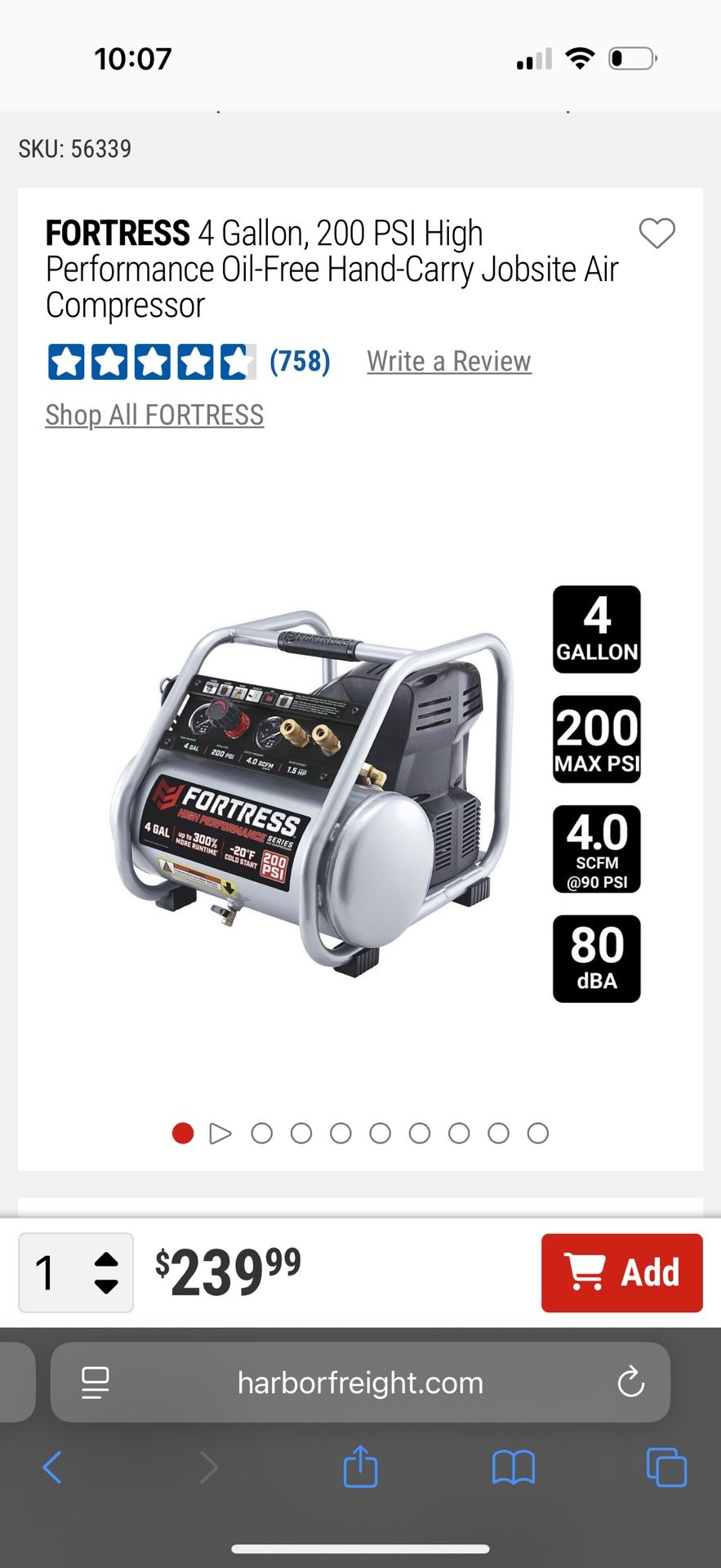The width and height of the screenshot is (721, 1568).
Task: Reload the harborfreight.com page
Action: (x=630, y=1383)
